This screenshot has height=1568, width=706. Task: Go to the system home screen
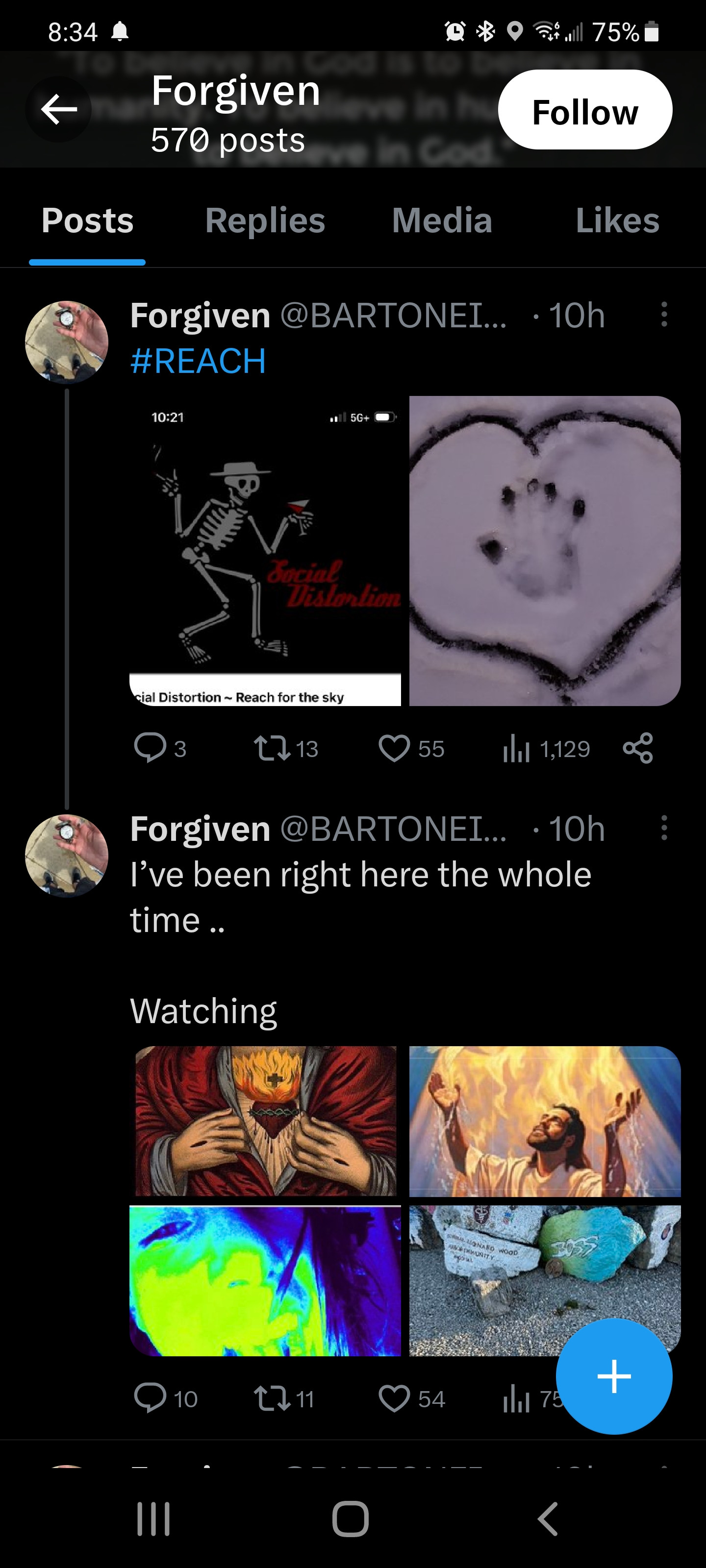point(350,1519)
